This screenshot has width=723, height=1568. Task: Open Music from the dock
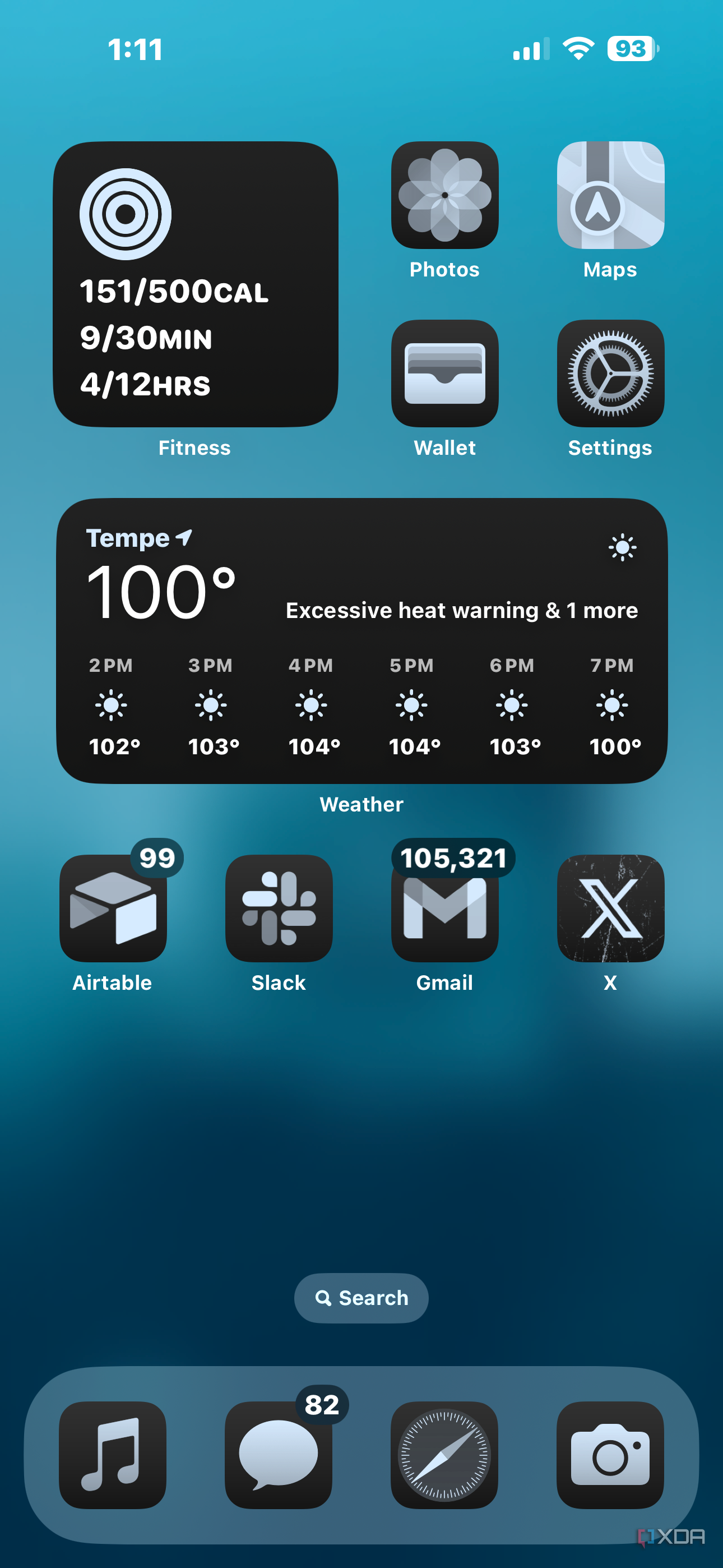pos(113,1455)
